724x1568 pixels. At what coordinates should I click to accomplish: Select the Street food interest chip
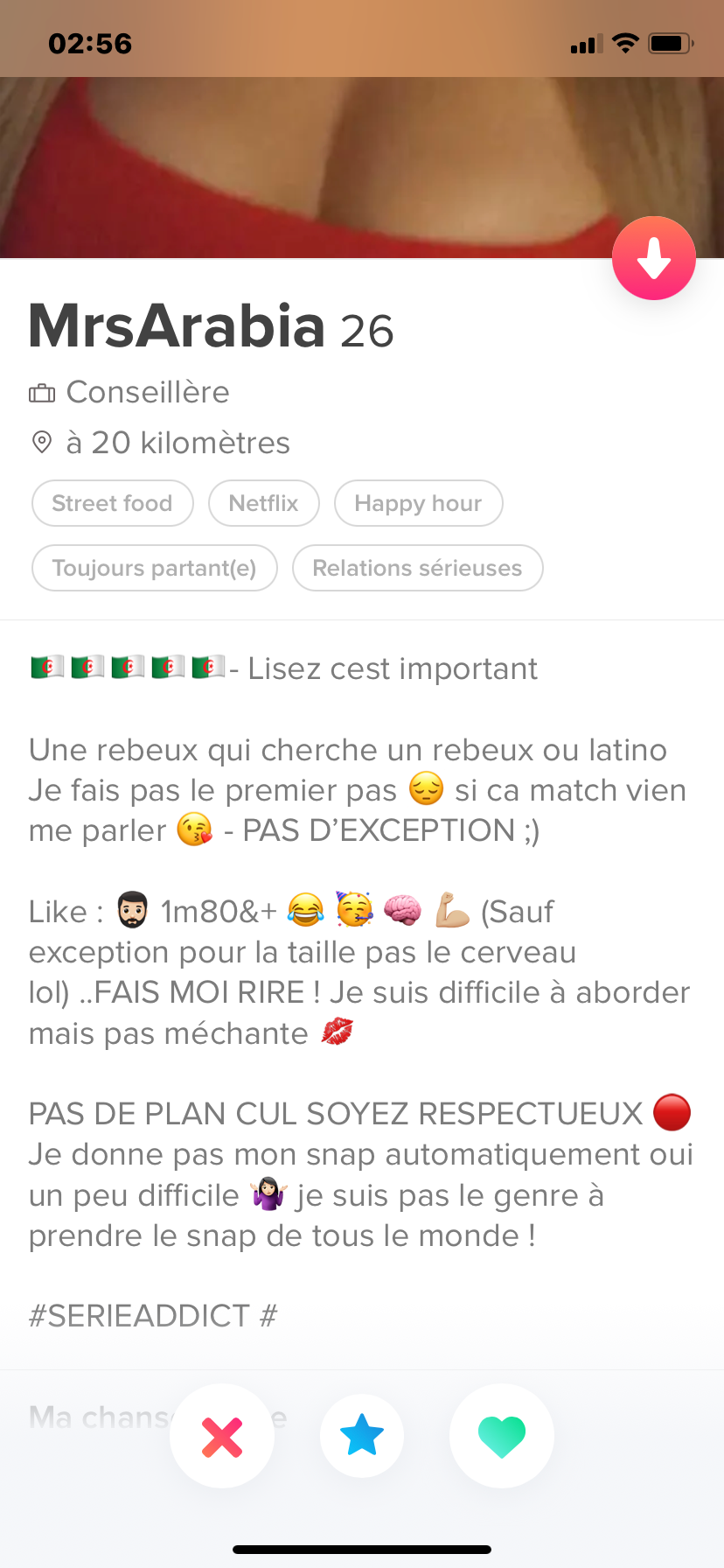(113, 503)
